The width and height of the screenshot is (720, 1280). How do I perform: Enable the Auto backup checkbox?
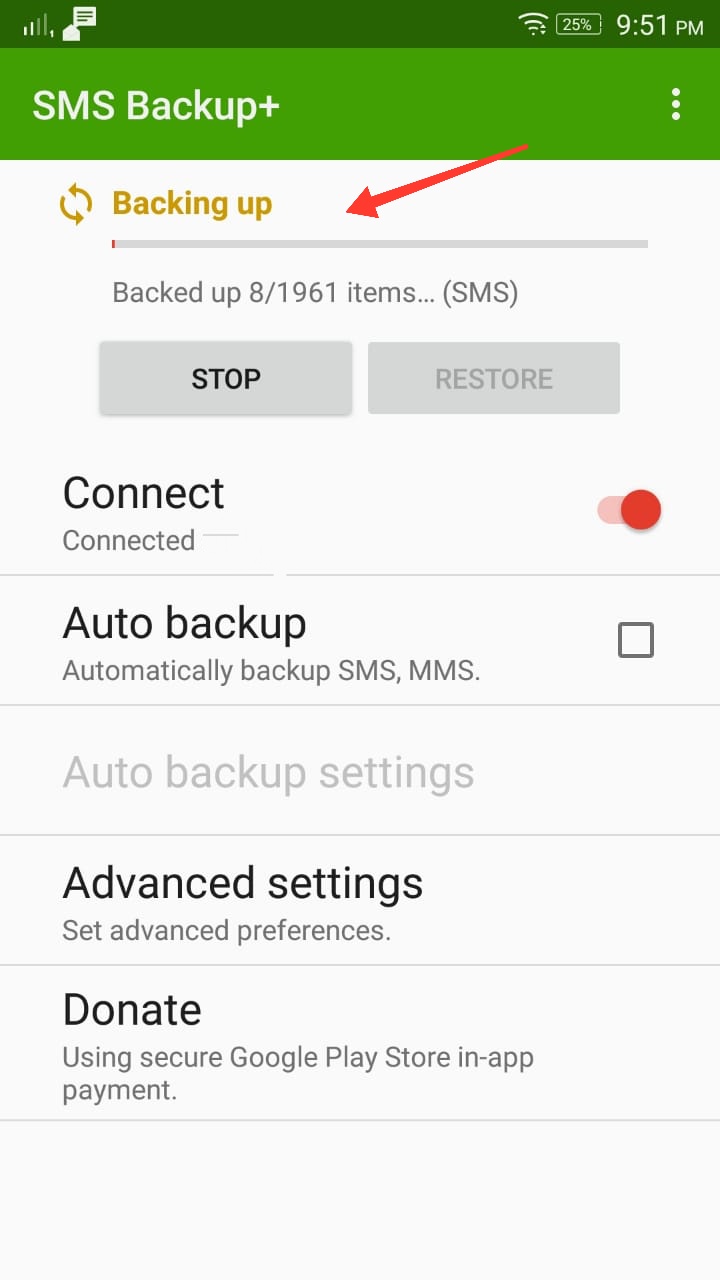point(636,640)
